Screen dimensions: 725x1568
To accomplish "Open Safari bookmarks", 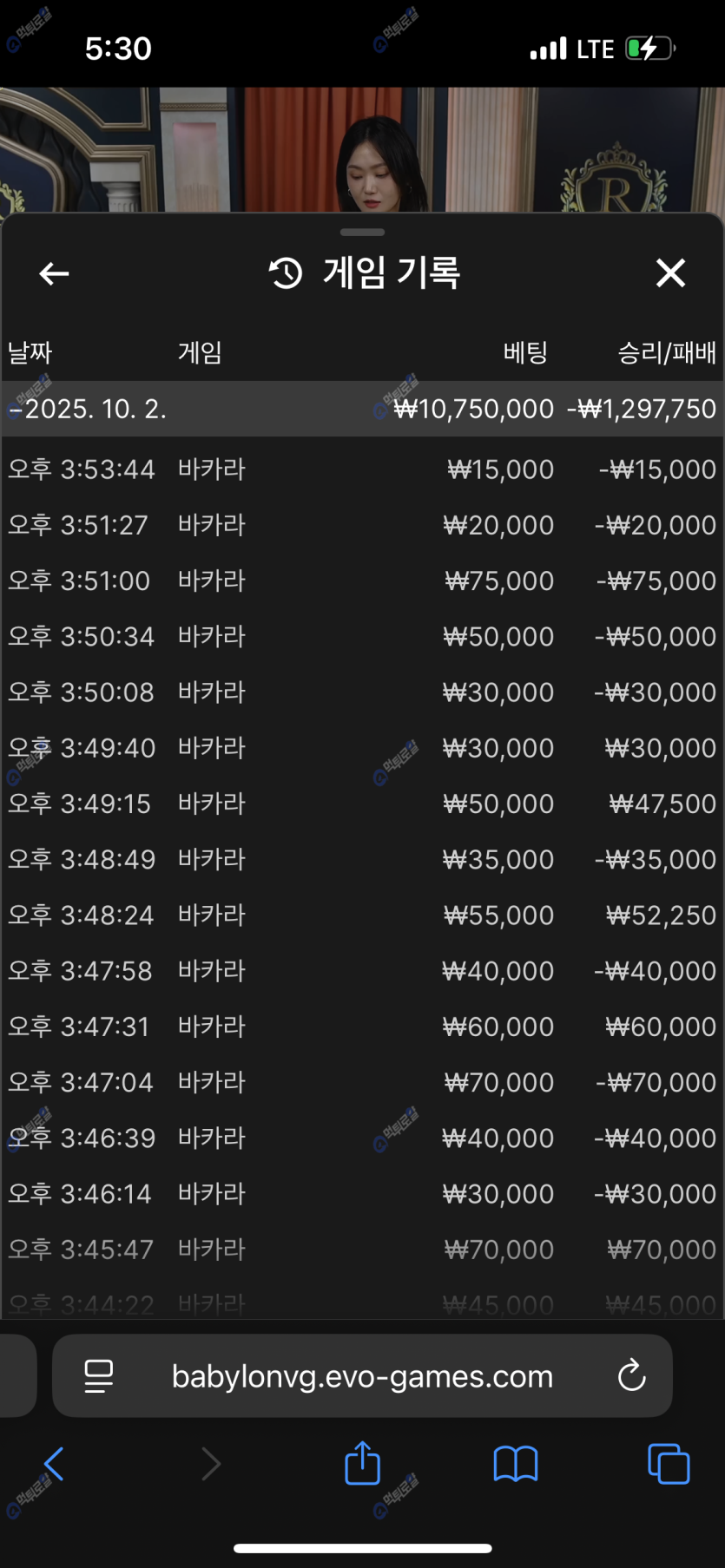I will [x=515, y=1464].
